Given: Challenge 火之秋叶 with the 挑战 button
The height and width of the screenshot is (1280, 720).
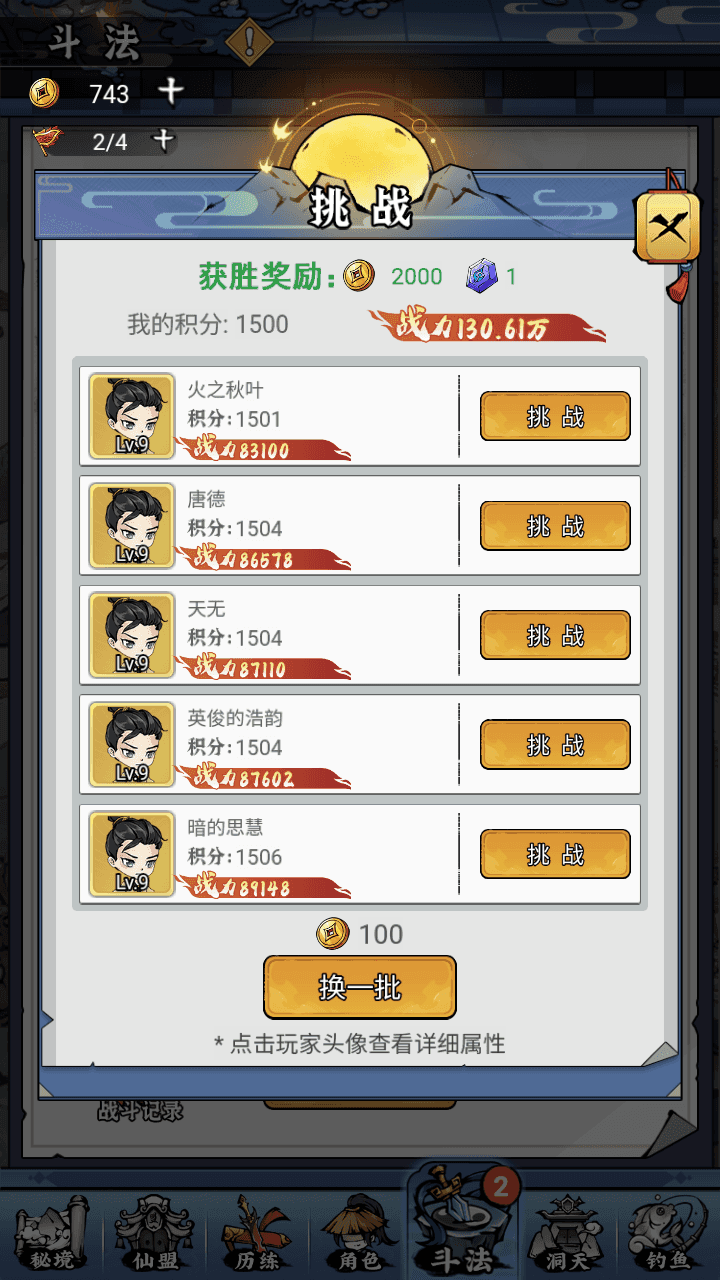Looking at the screenshot, I should 555,417.
